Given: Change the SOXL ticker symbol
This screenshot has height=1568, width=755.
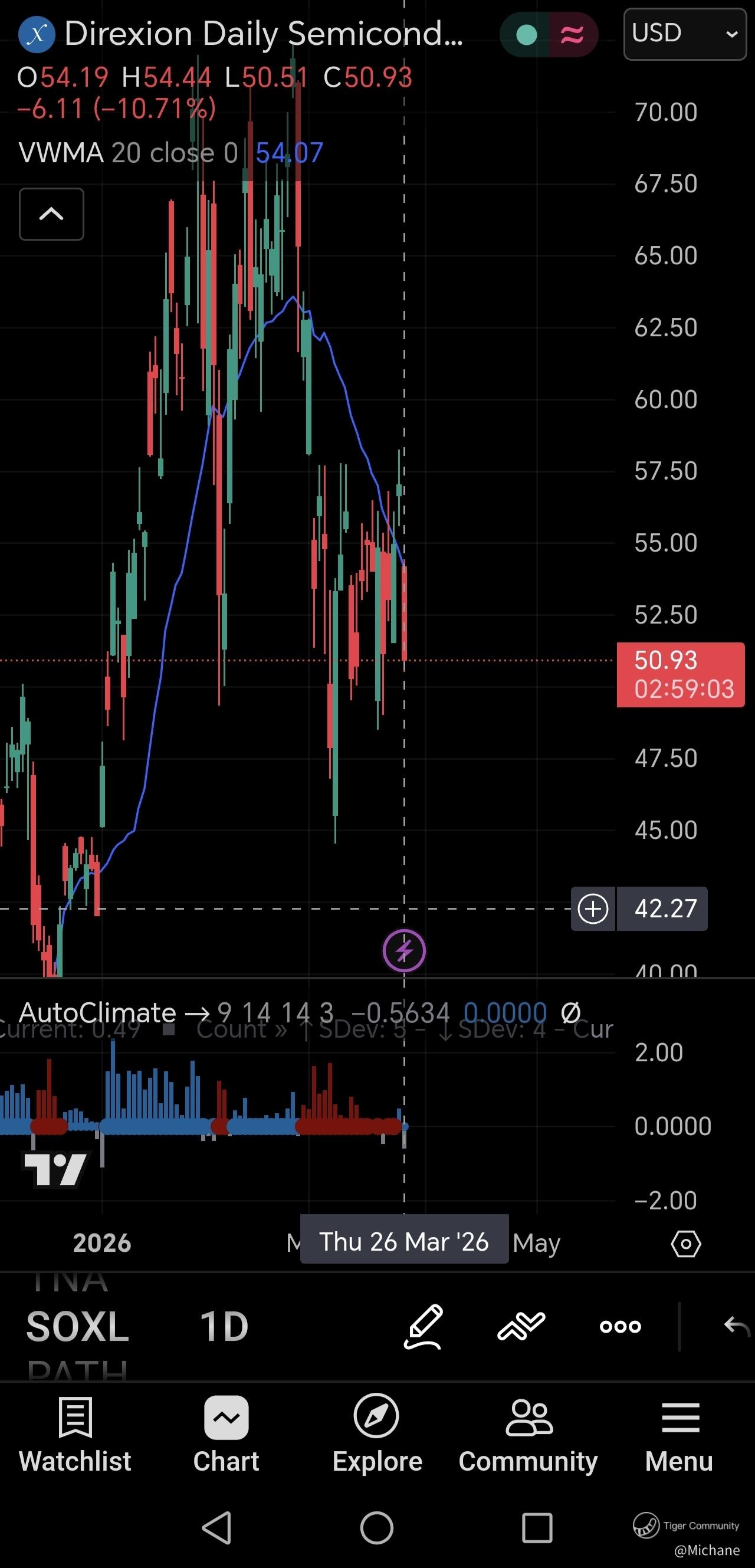Looking at the screenshot, I should point(78,1327).
